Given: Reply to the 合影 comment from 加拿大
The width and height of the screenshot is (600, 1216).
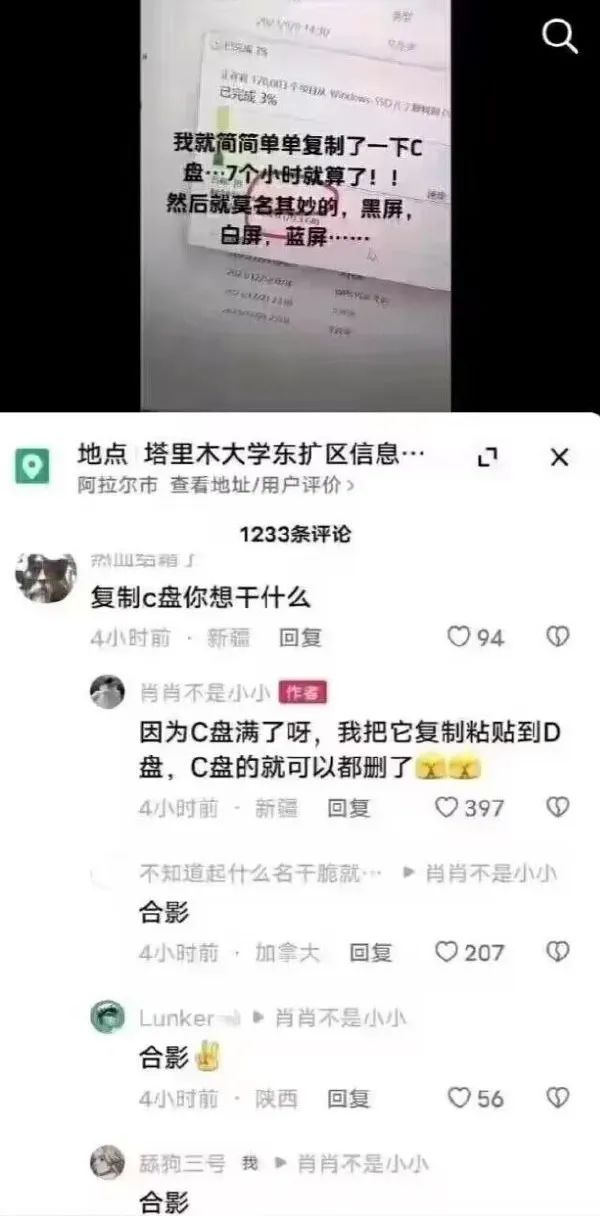Looking at the screenshot, I should (371, 953).
